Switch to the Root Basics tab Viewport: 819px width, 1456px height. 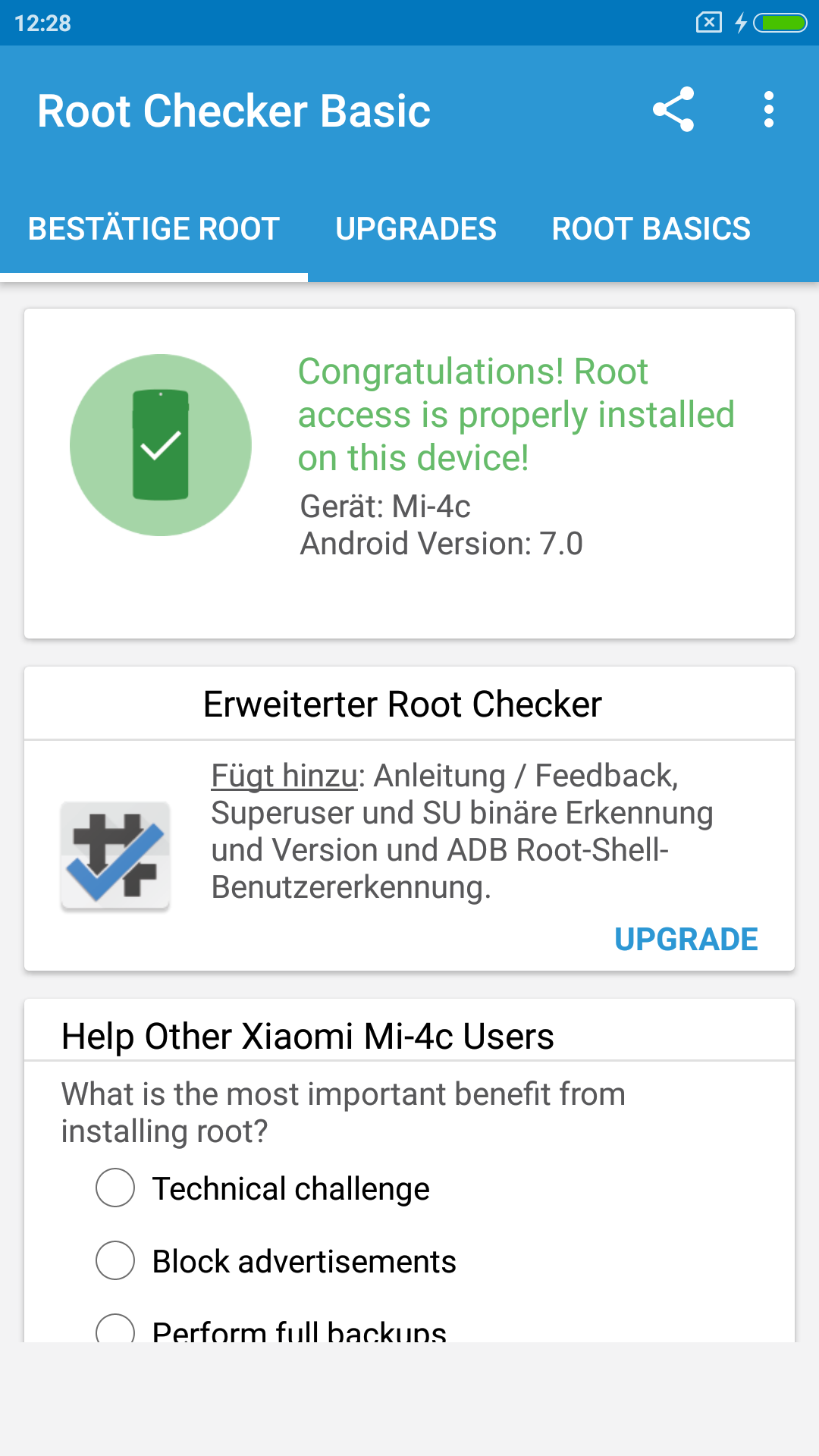[651, 229]
